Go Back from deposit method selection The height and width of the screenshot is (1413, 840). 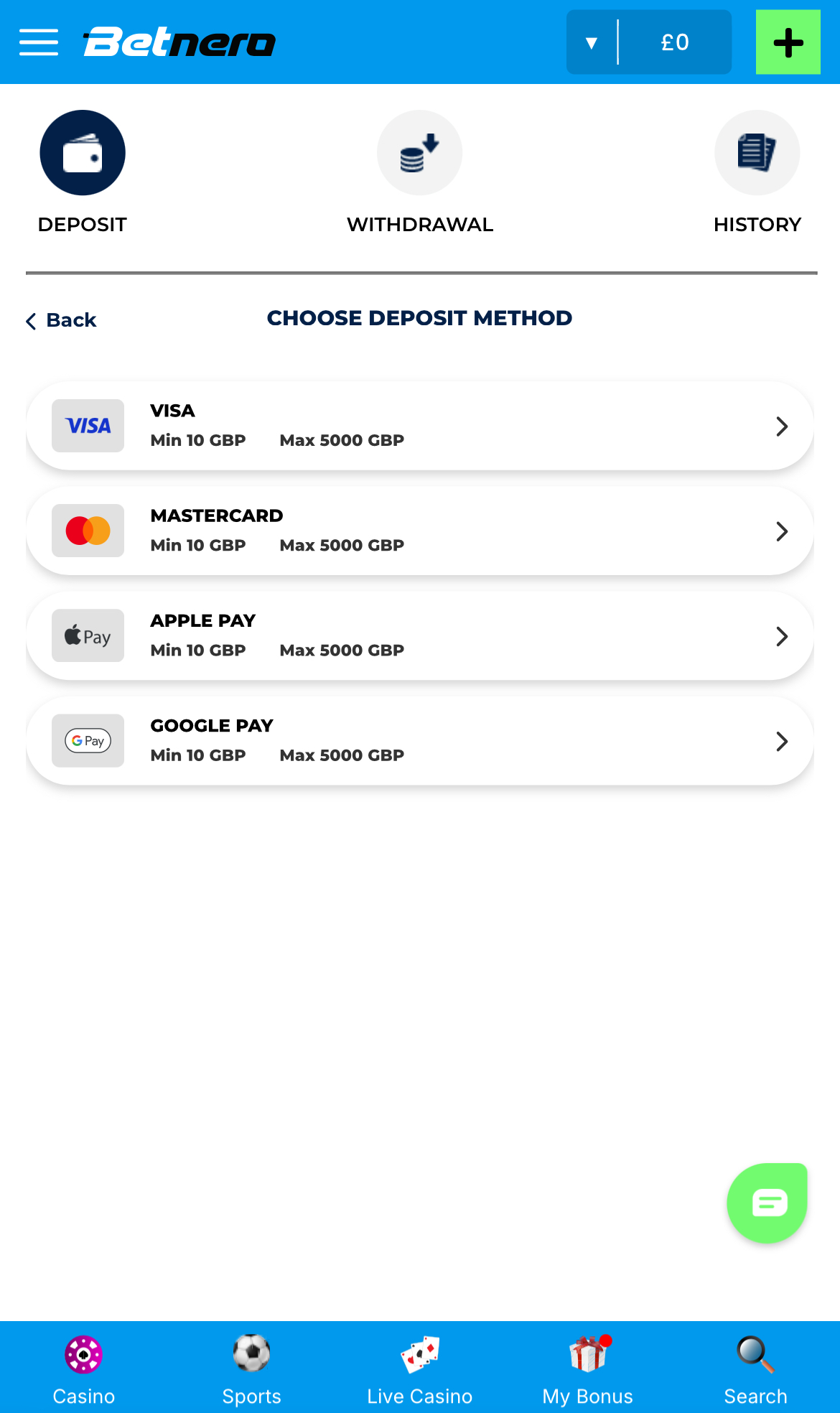tap(61, 320)
